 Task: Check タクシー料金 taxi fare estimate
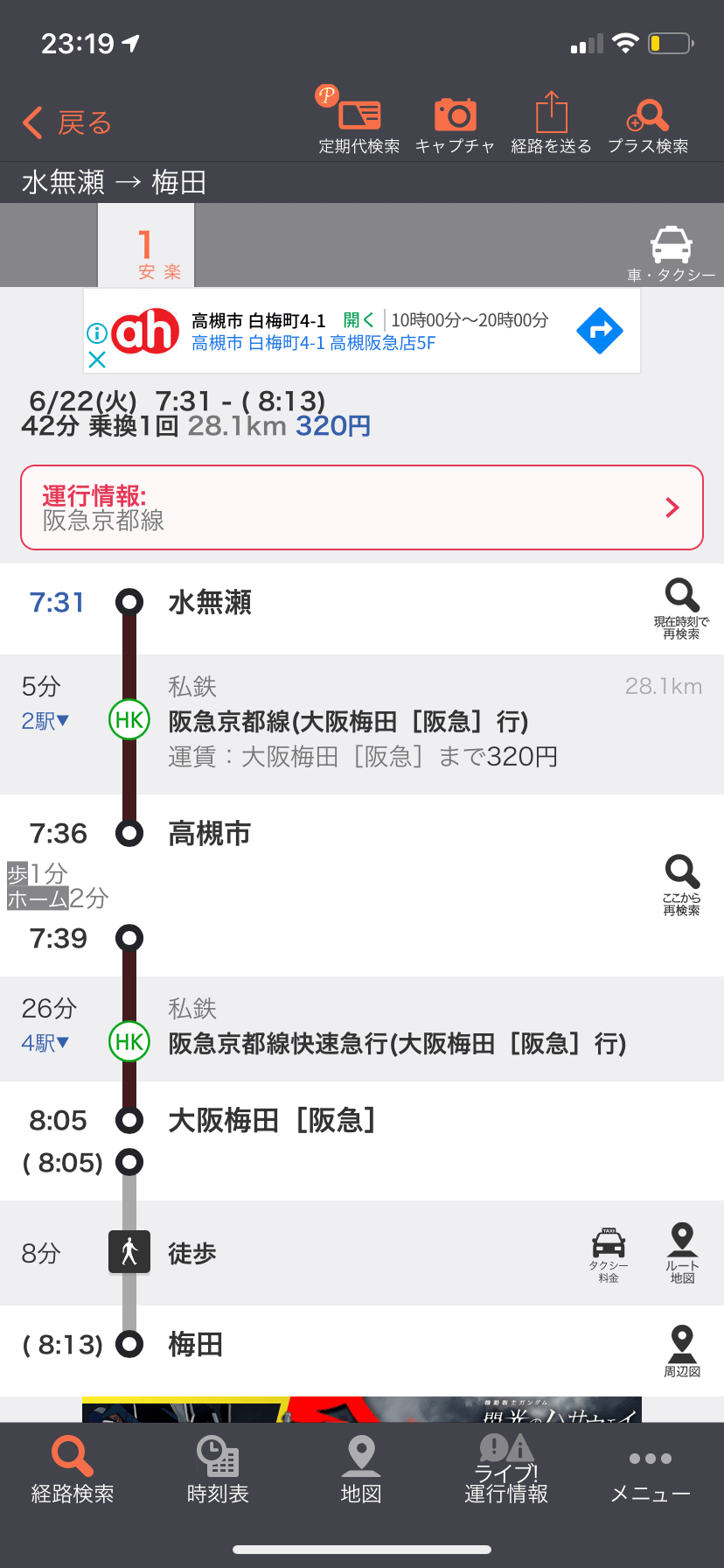pos(608,1253)
